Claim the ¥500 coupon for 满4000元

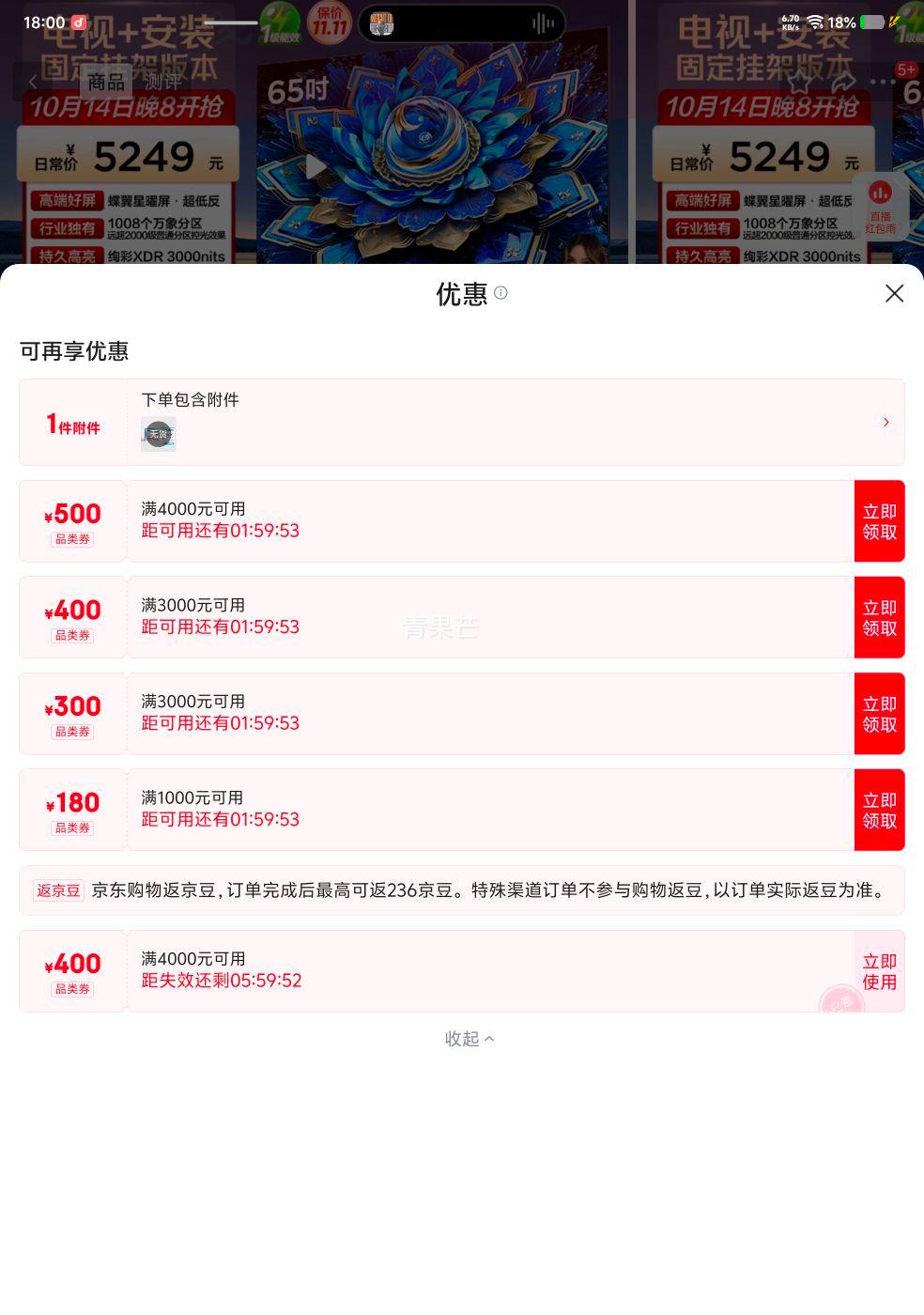point(879,521)
